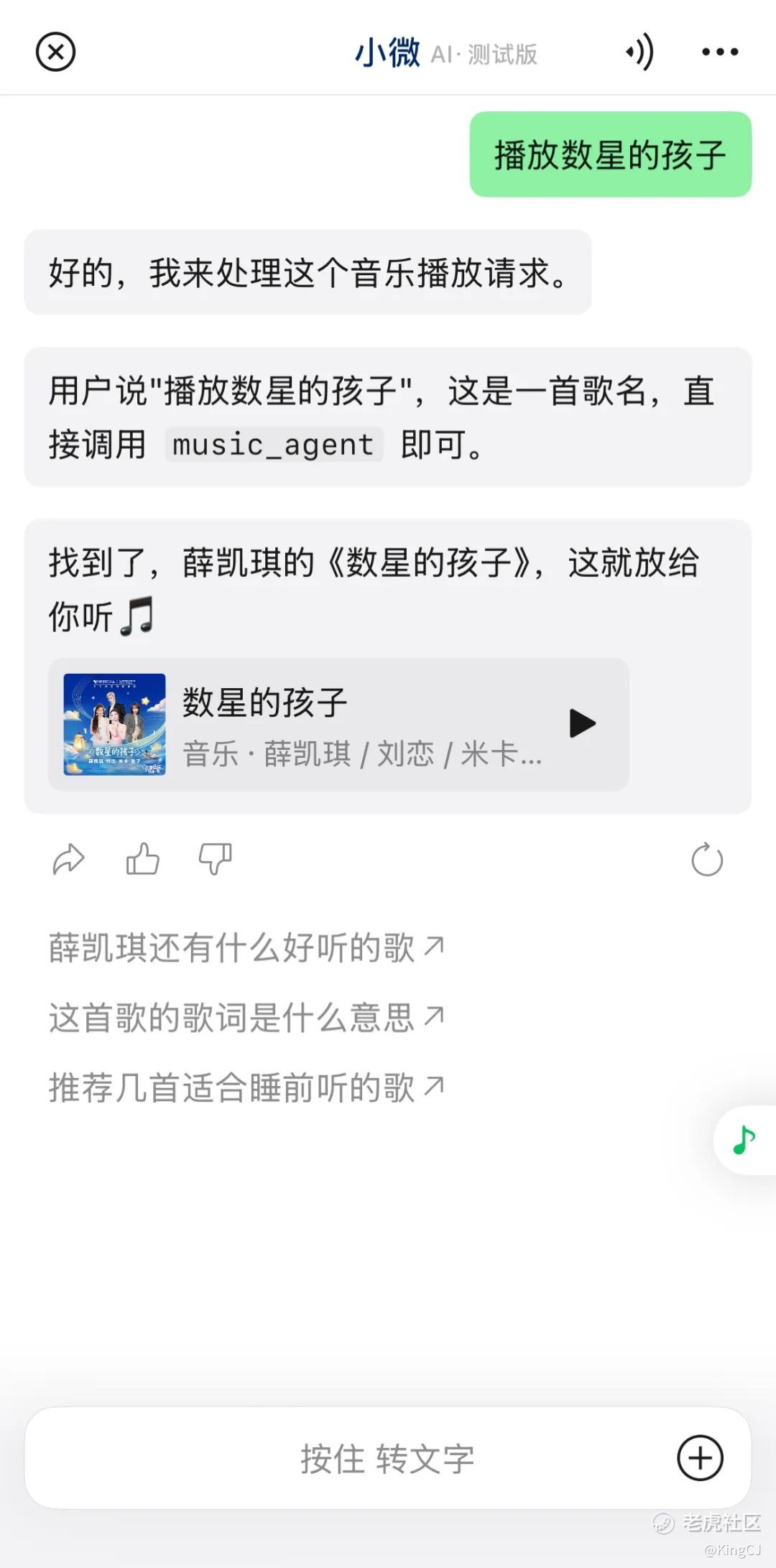Image resolution: width=776 pixels, height=1568 pixels.
Task: Select 推荐几首适合睡前听的歌 suggestion
Action: tap(246, 1087)
